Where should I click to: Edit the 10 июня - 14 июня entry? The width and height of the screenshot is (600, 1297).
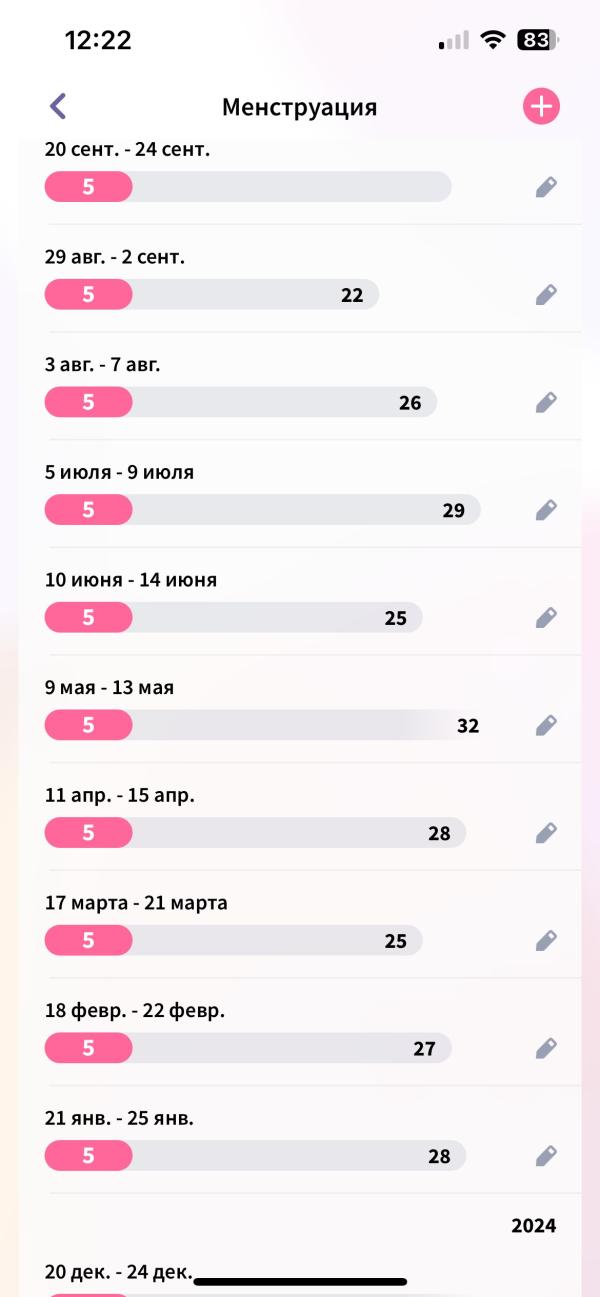pos(546,618)
